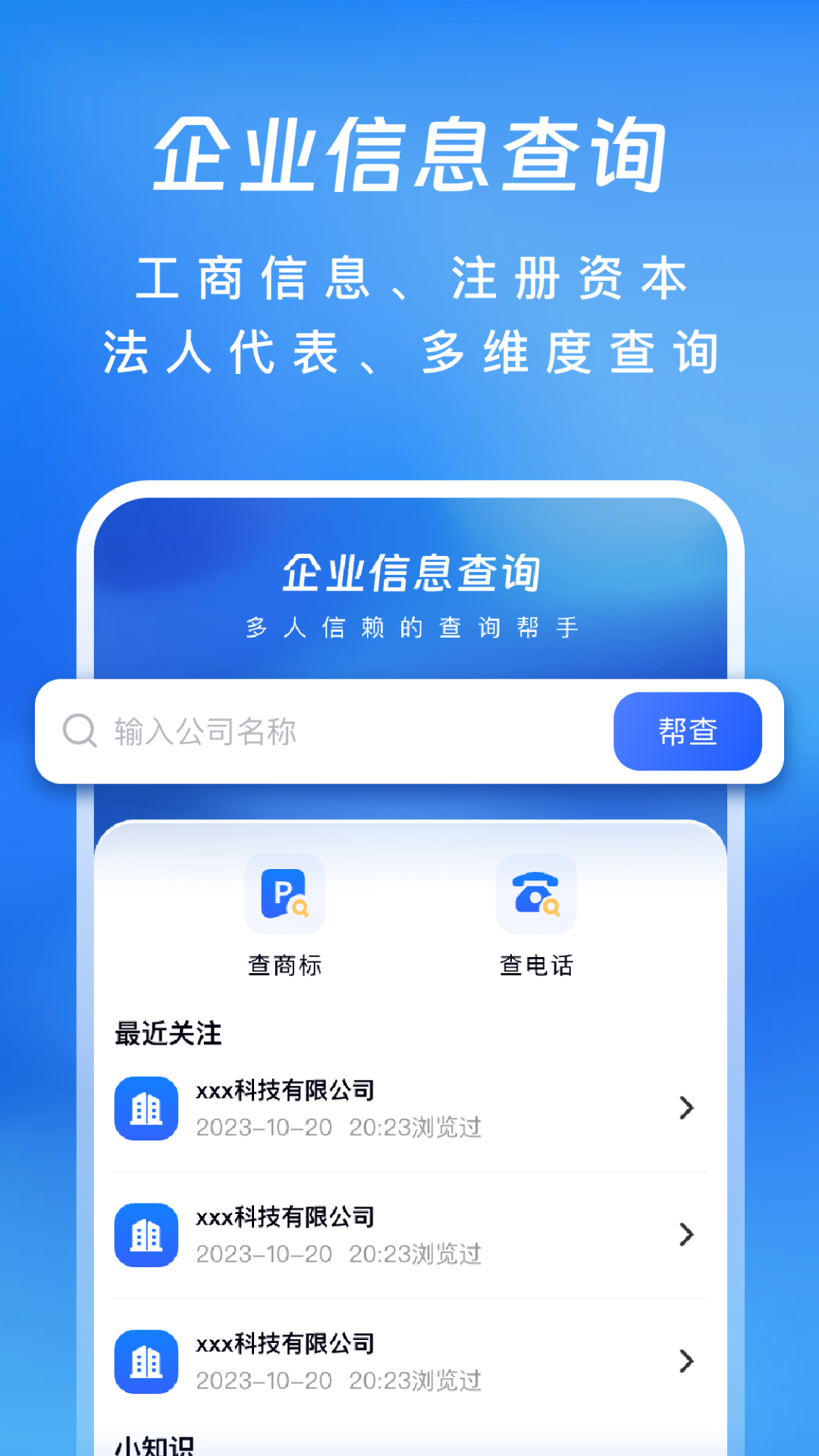Image resolution: width=819 pixels, height=1456 pixels.
Task: Select the 查商标 trademark search icon
Action: pos(284,893)
